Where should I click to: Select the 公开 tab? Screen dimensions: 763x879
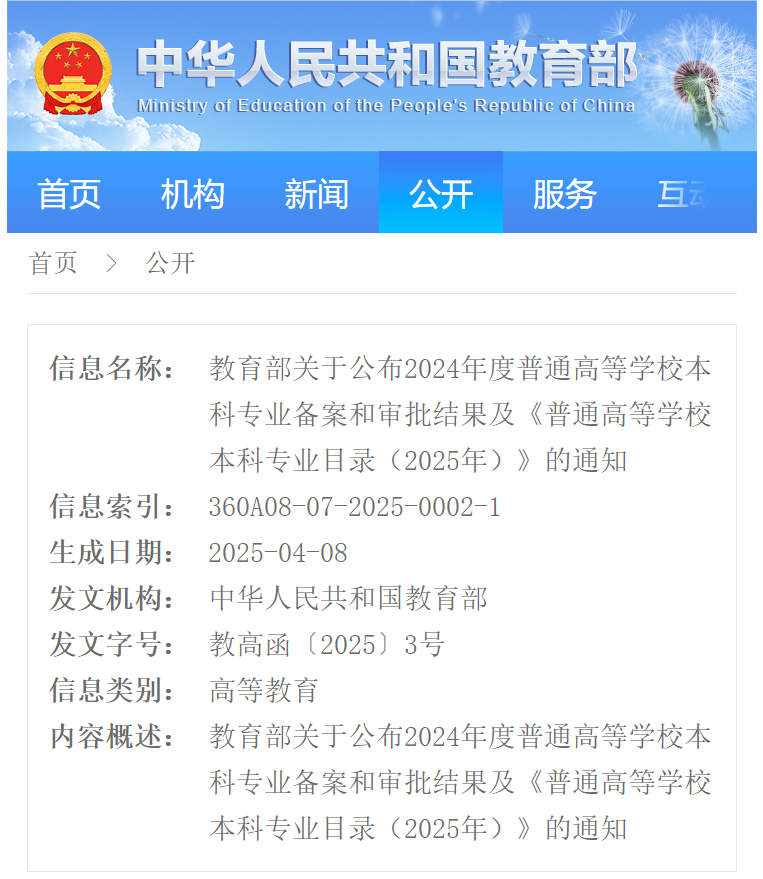[441, 194]
